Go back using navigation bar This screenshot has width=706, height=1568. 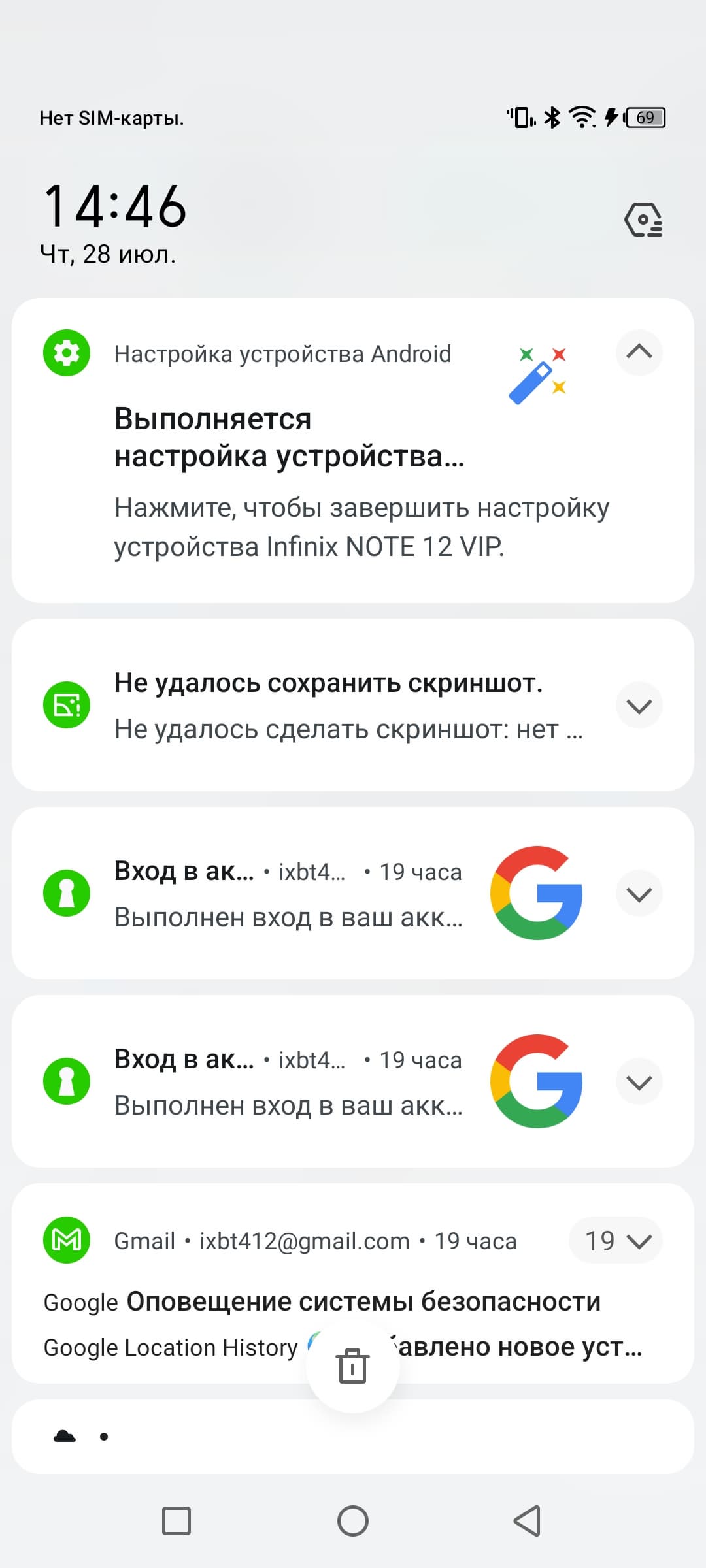tap(527, 1520)
